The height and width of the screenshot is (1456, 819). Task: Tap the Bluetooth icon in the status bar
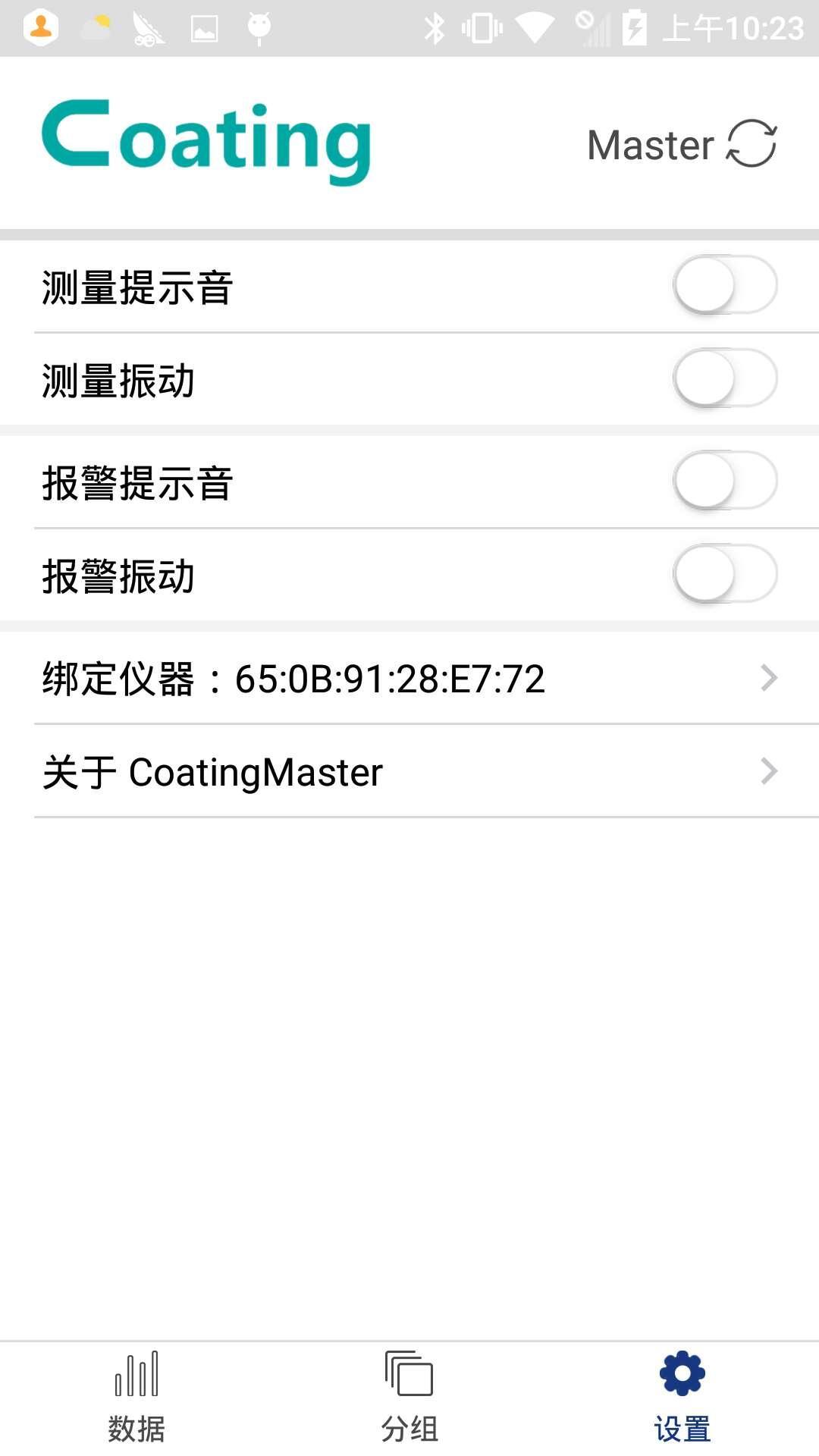click(x=435, y=25)
